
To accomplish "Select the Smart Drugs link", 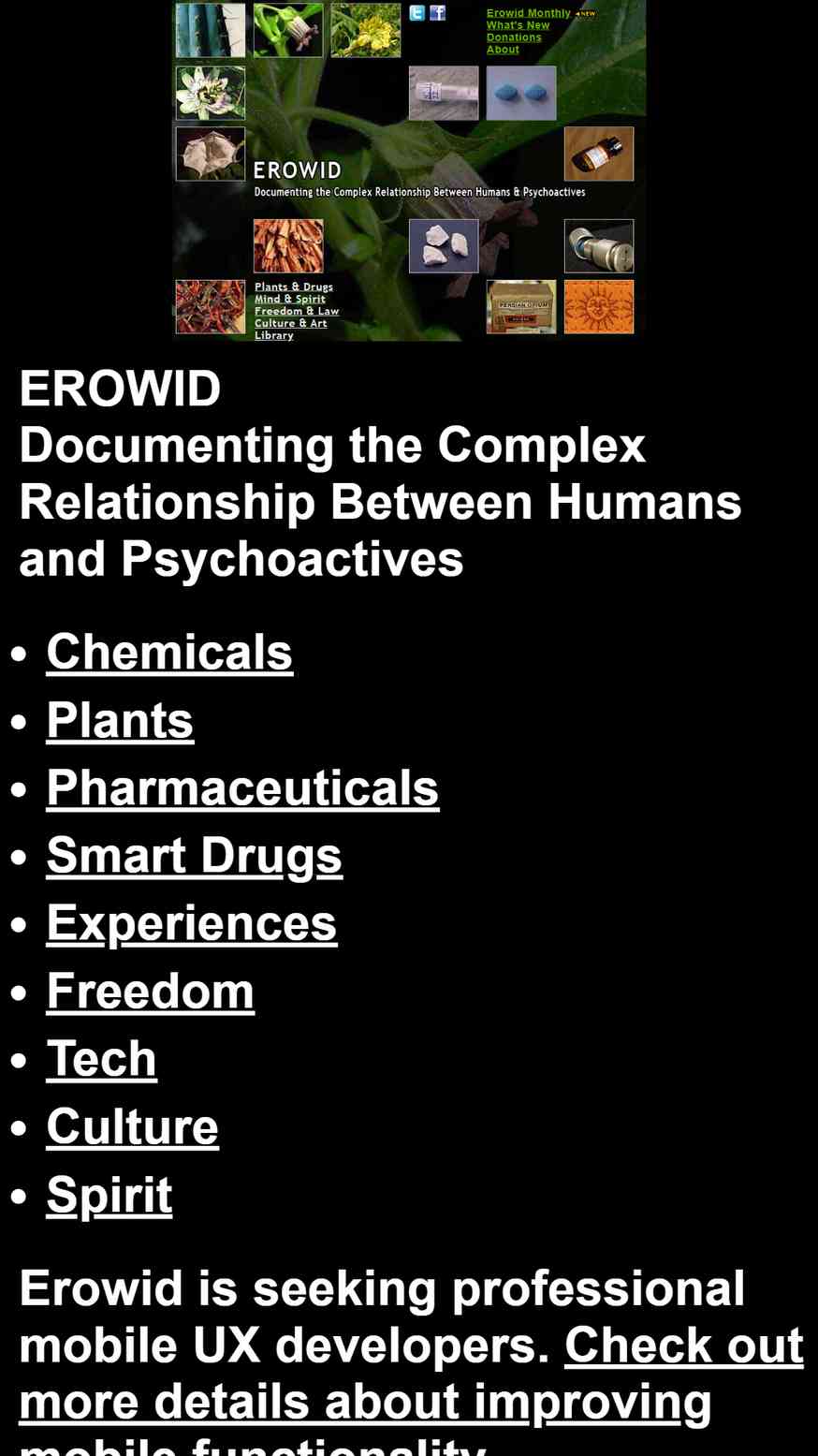I will point(194,856).
